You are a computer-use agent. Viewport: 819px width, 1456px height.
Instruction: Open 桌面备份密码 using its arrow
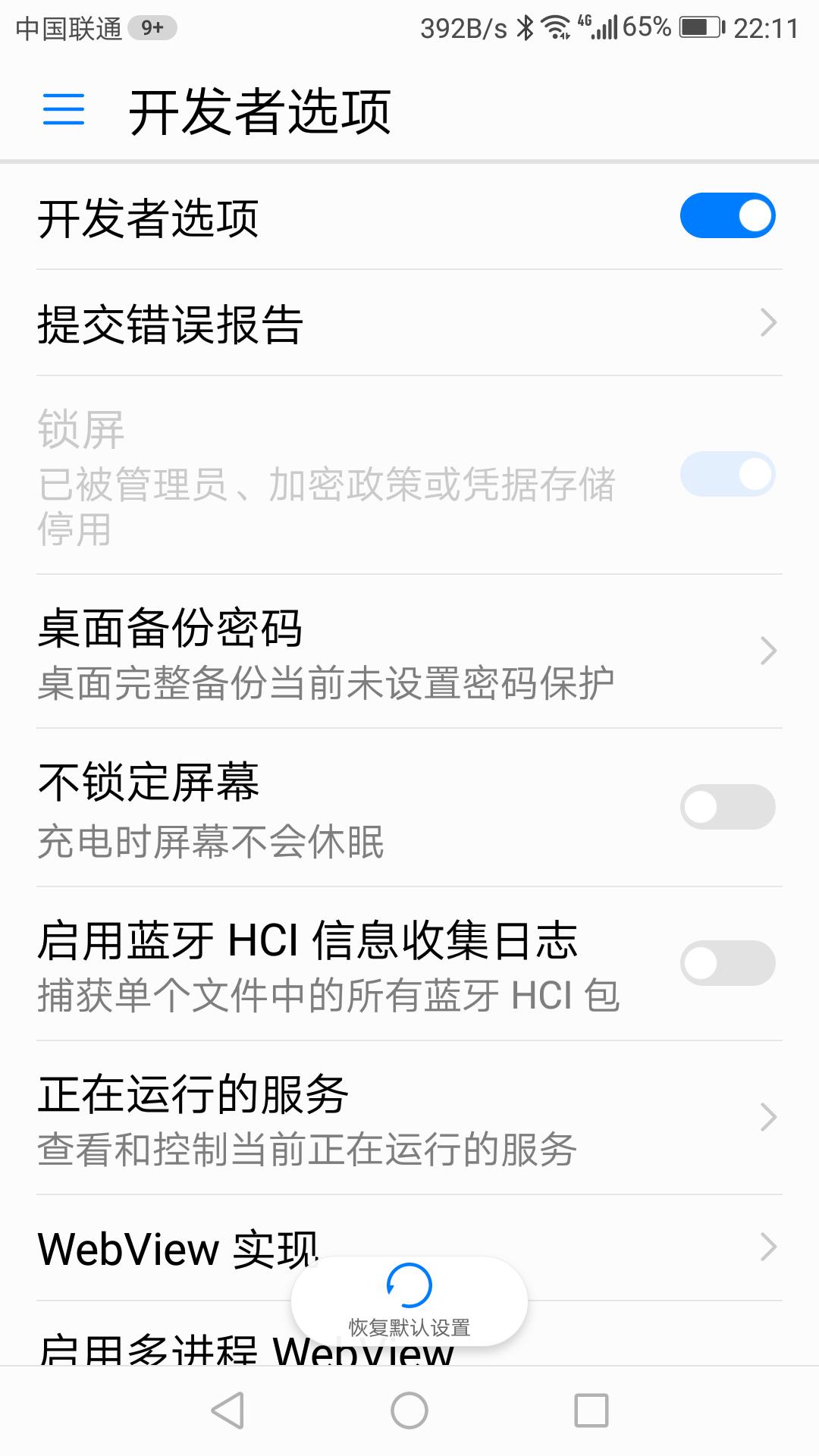[x=768, y=652]
